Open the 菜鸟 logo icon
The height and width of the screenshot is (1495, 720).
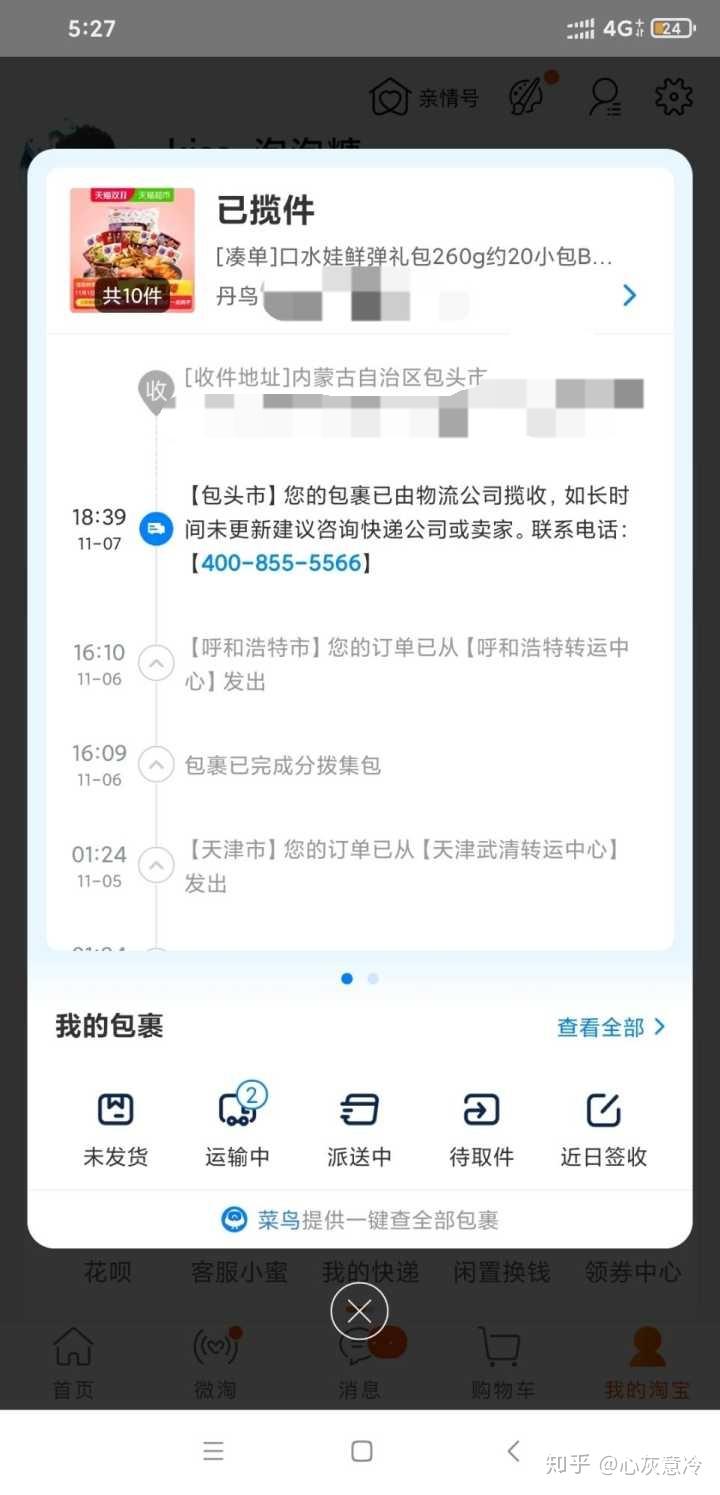tap(232, 1219)
